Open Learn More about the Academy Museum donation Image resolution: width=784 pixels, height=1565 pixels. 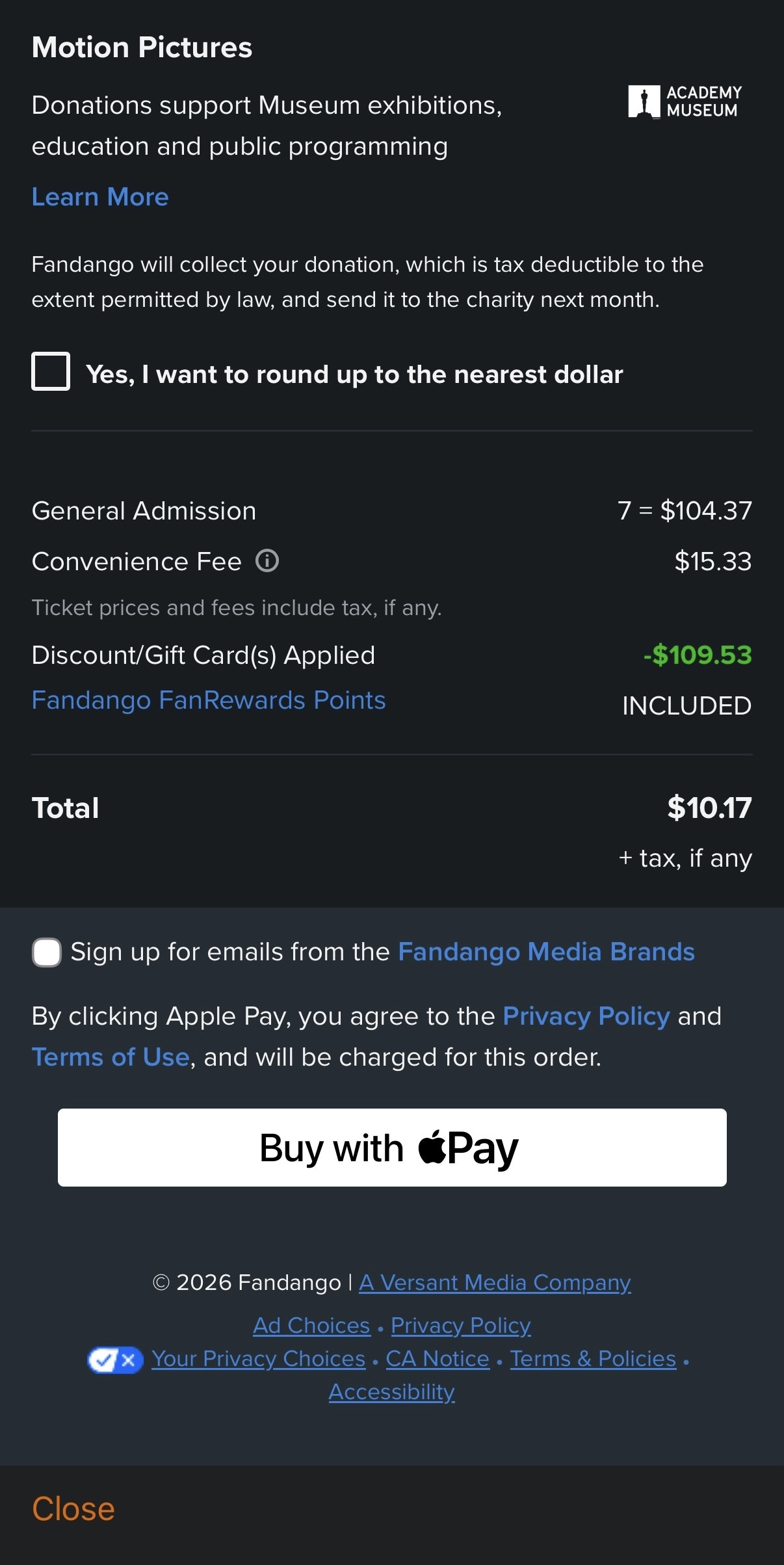point(100,197)
